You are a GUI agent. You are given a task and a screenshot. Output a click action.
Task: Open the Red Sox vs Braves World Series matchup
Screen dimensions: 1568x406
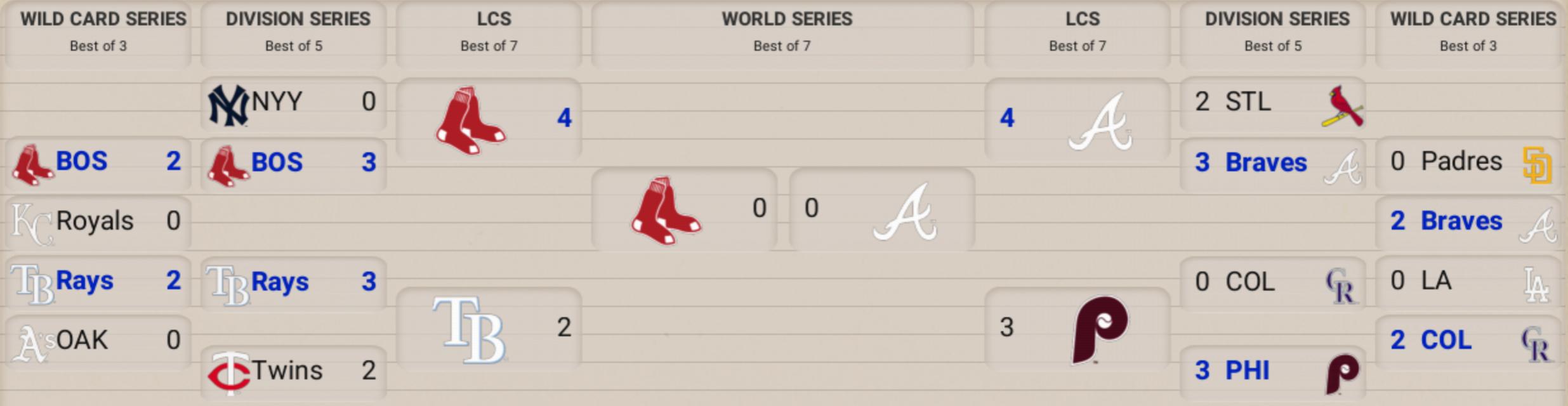[782, 209]
